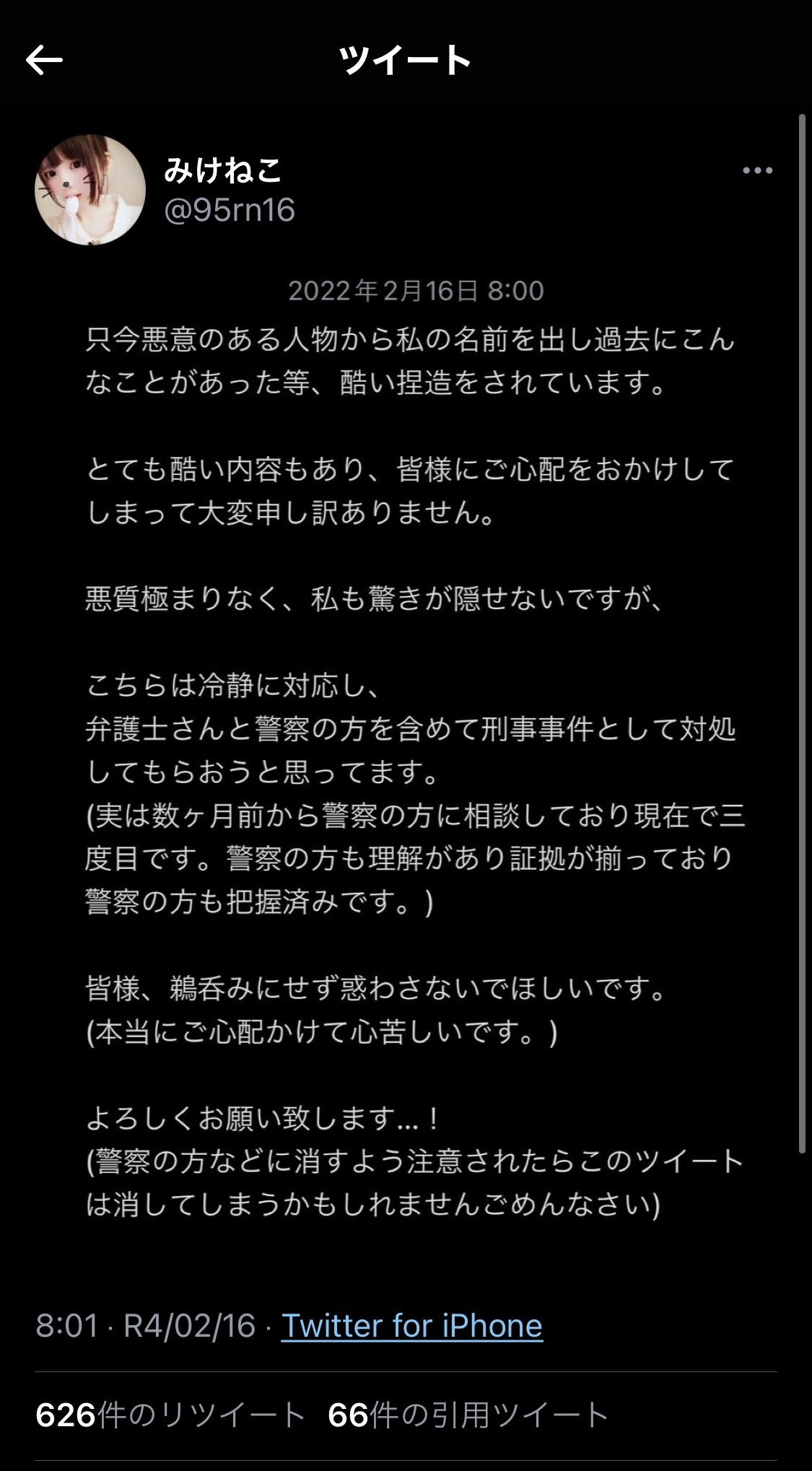
Task: Open the Twitter for iPhone link
Action: [x=411, y=1325]
